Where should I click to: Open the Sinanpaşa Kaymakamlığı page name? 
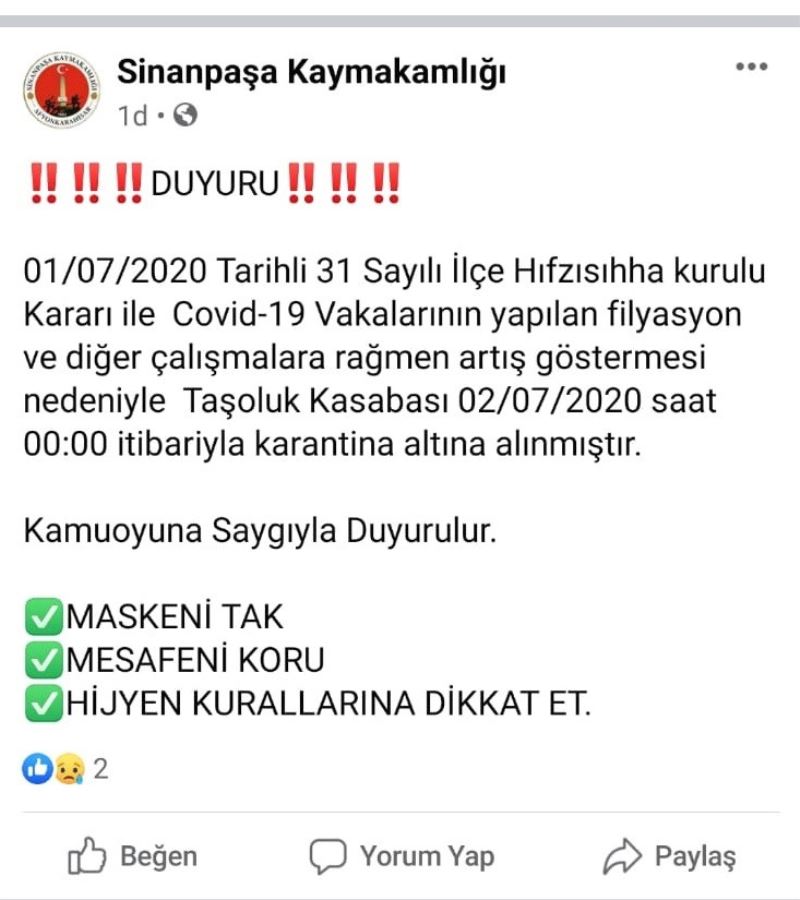point(311,72)
